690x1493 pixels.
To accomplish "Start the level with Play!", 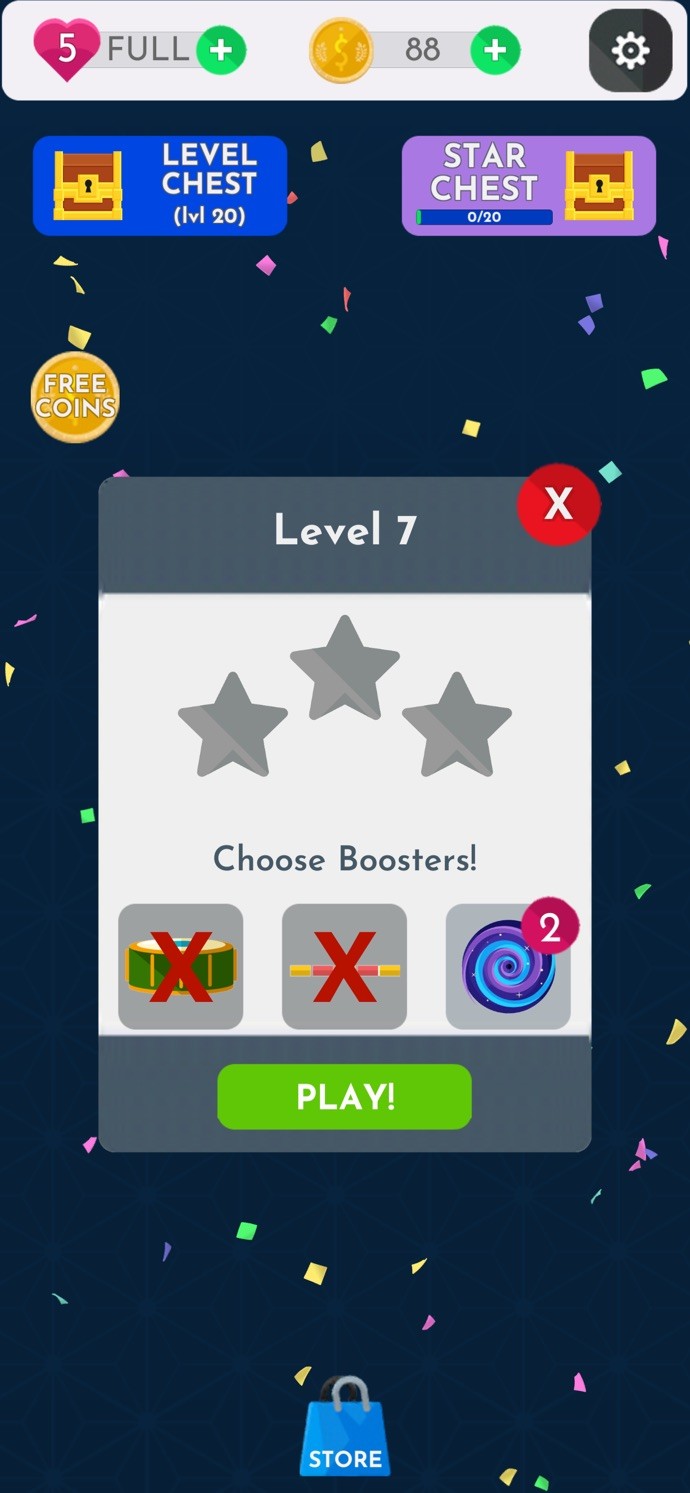I will [x=344, y=1097].
